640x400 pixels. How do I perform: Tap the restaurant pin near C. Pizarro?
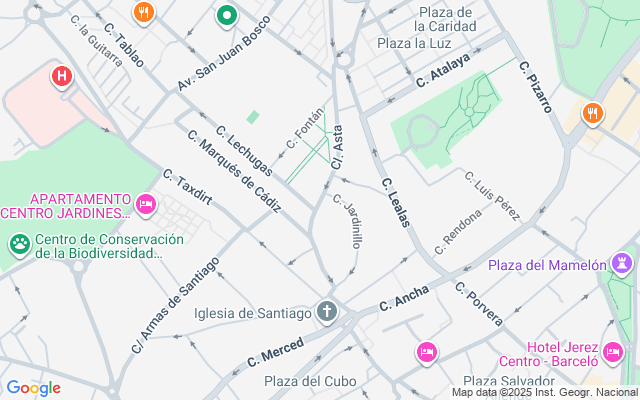point(593,114)
